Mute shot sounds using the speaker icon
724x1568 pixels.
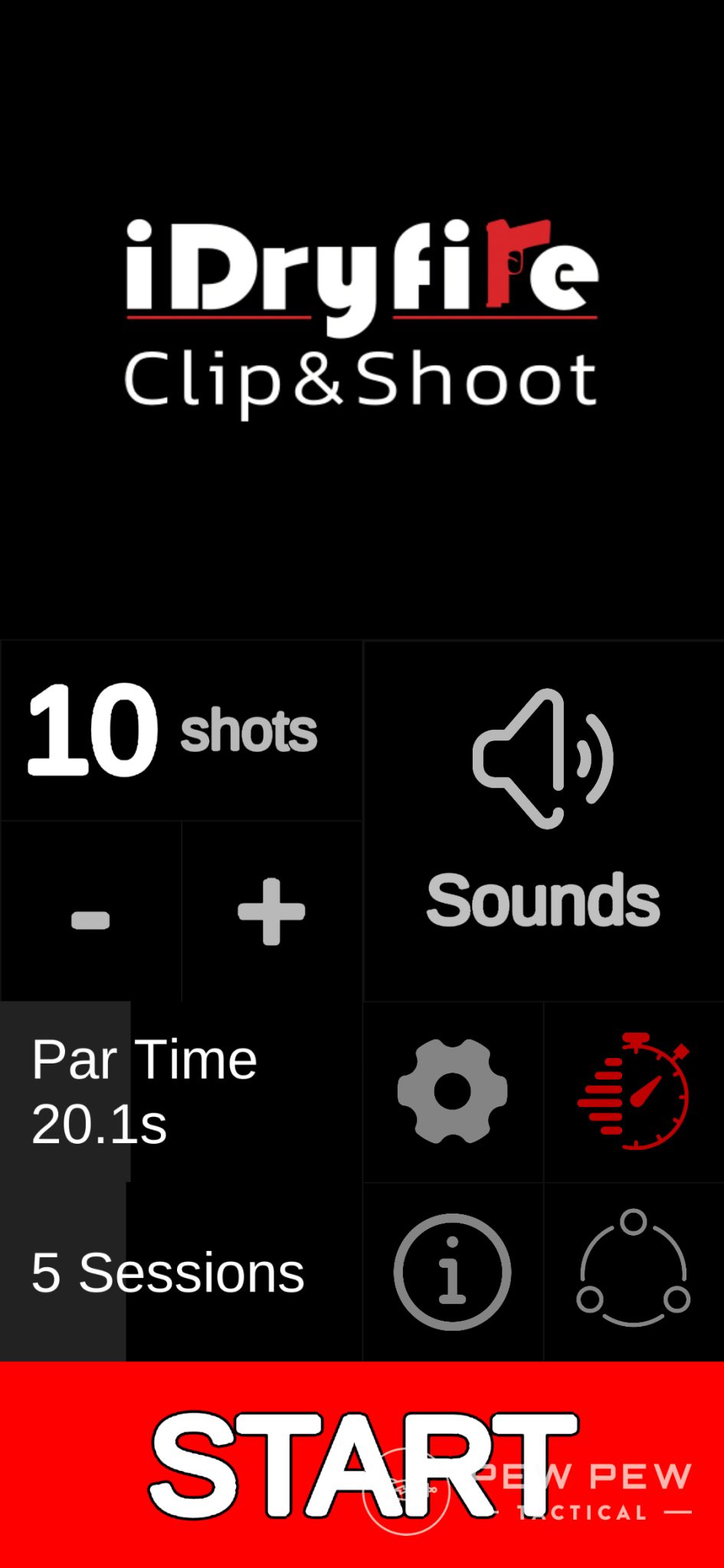(x=543, y=758)
